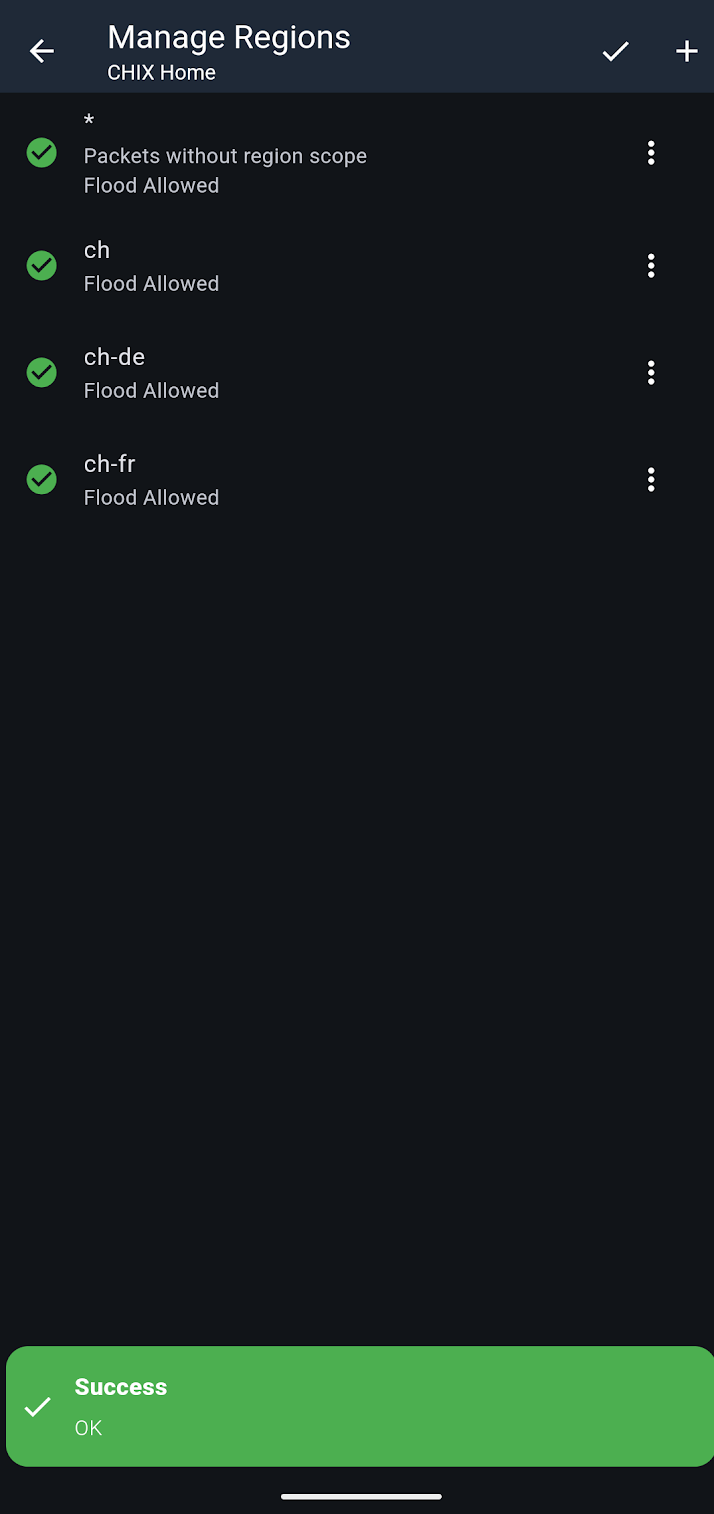Open options menu for the ch region

[651, 266]
